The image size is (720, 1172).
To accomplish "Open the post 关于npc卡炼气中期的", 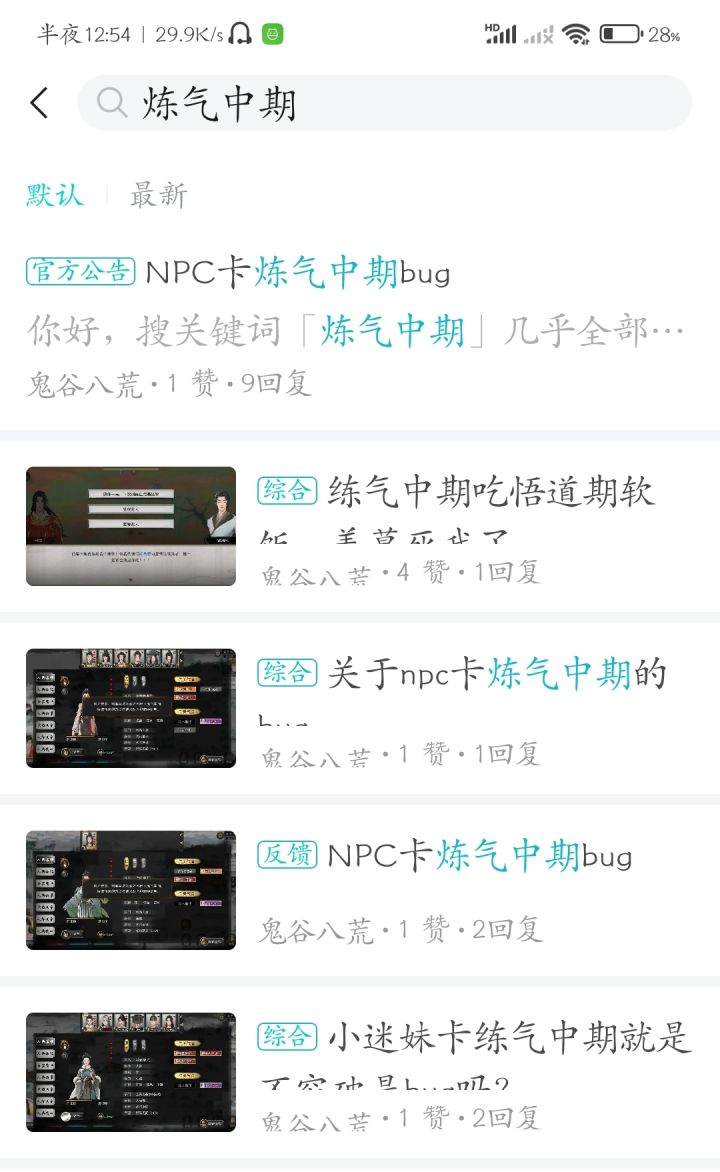I will 360,709.
